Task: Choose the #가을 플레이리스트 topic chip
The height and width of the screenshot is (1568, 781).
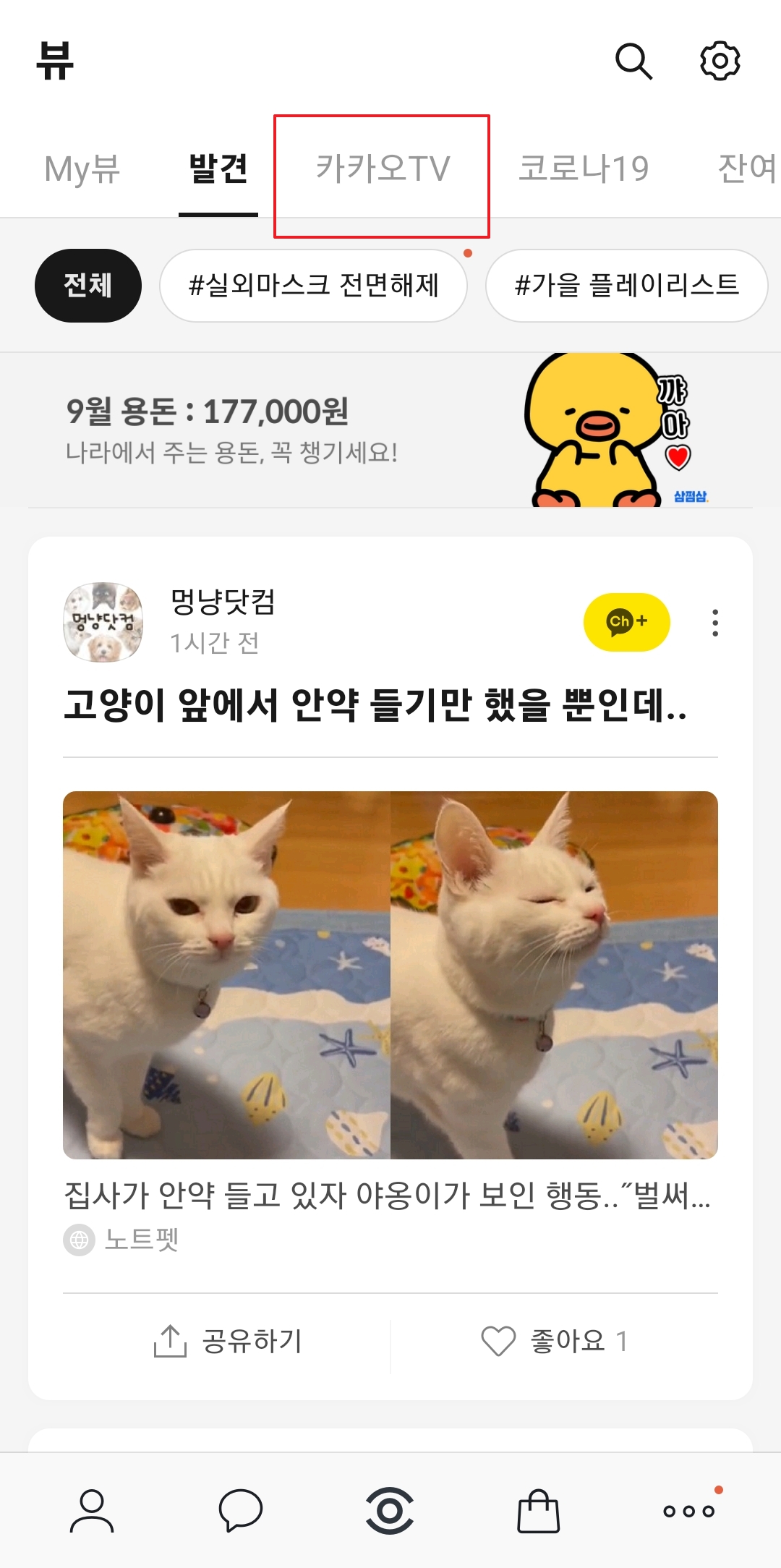Action: pyautogui.click(x=626, y=285)
